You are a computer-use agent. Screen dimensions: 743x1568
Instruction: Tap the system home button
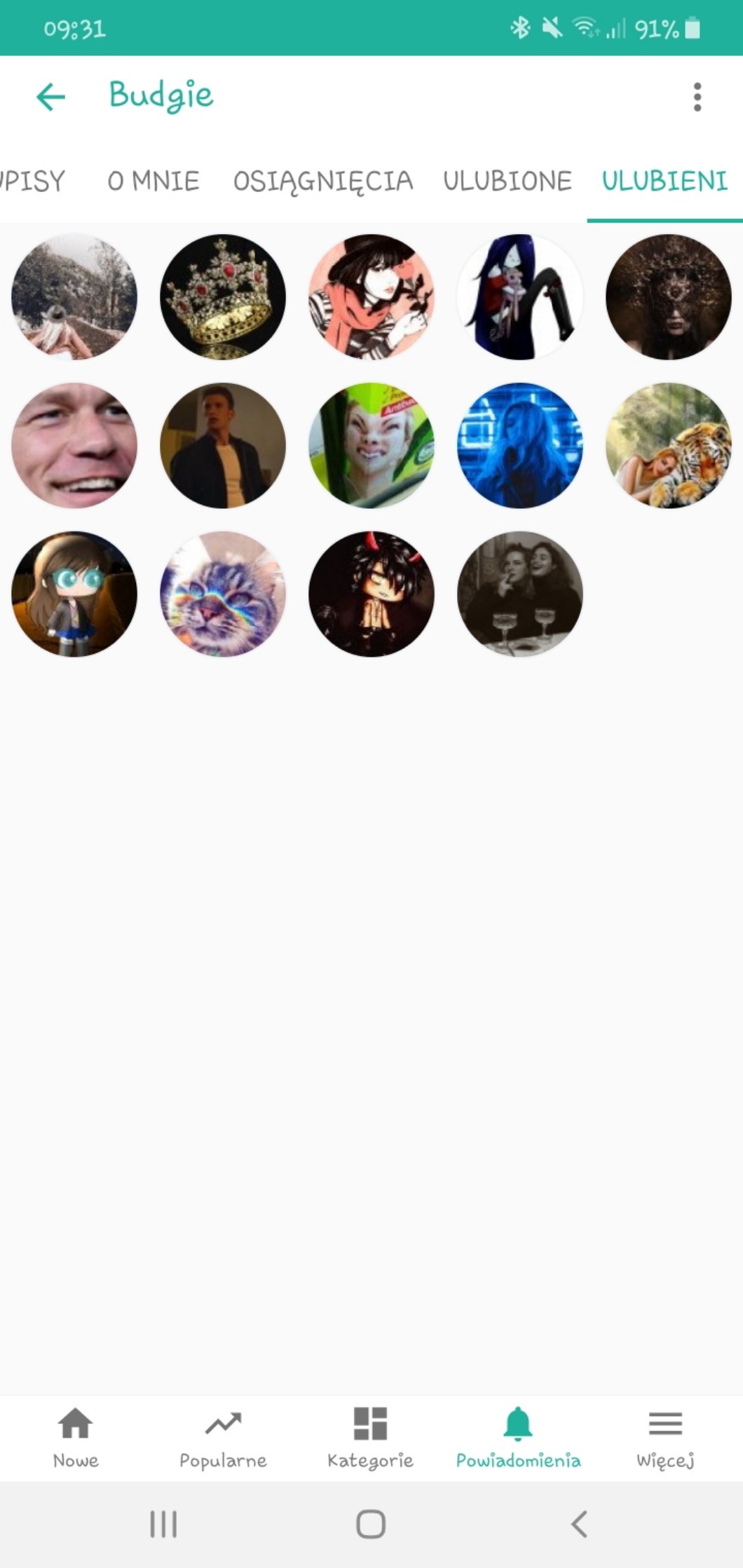(x=371, y=1523)
